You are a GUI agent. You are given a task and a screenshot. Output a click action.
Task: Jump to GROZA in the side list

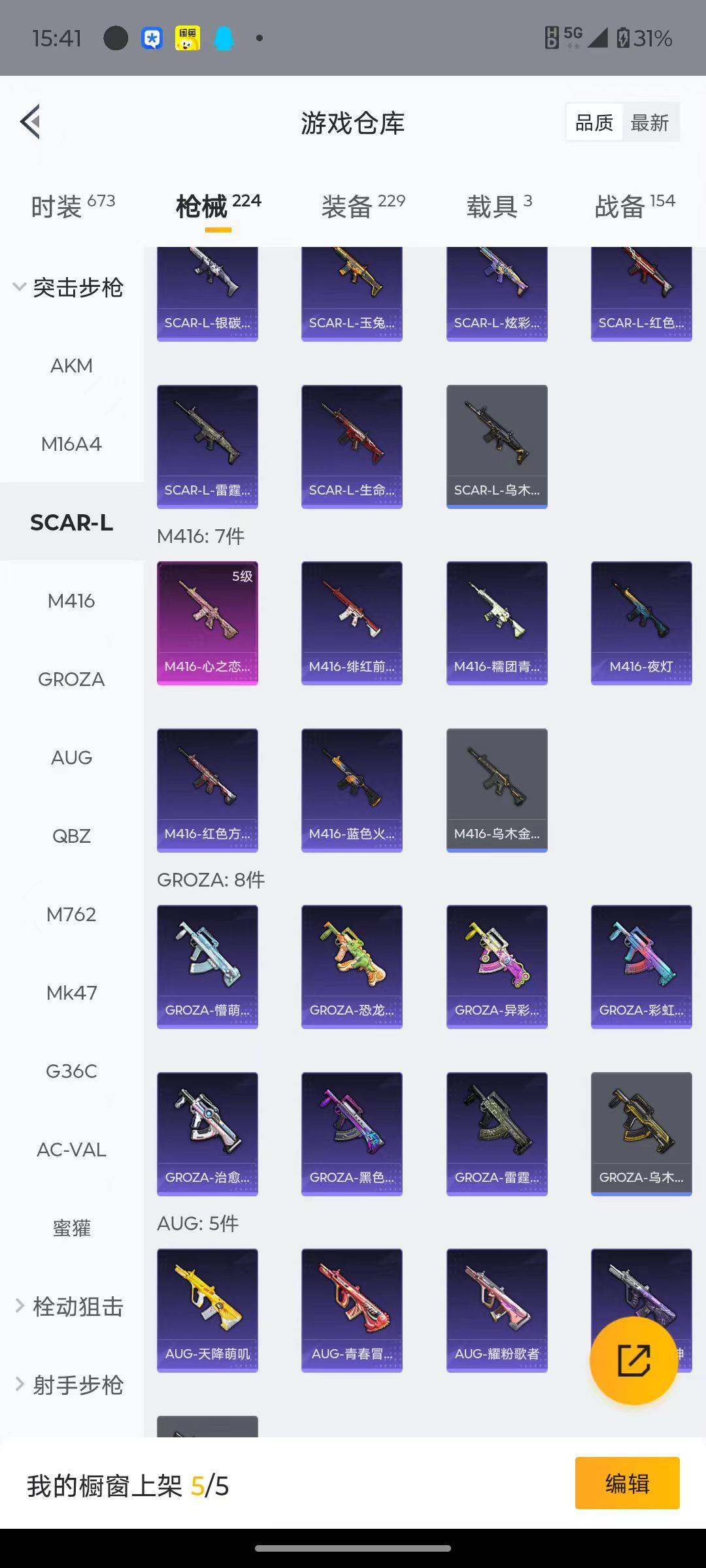pyautogui.click(x=71, y=679)
